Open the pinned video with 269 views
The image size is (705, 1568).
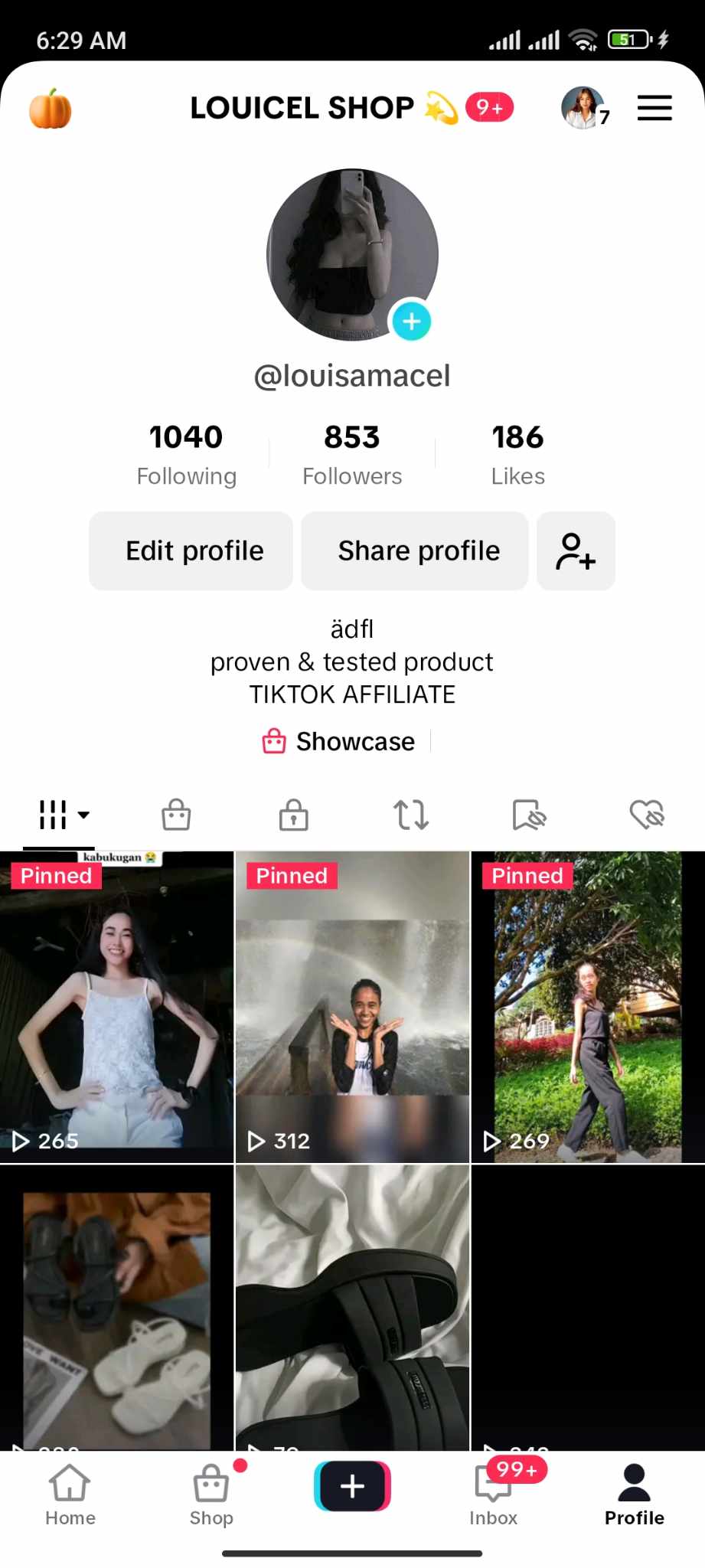(587, 1007)
